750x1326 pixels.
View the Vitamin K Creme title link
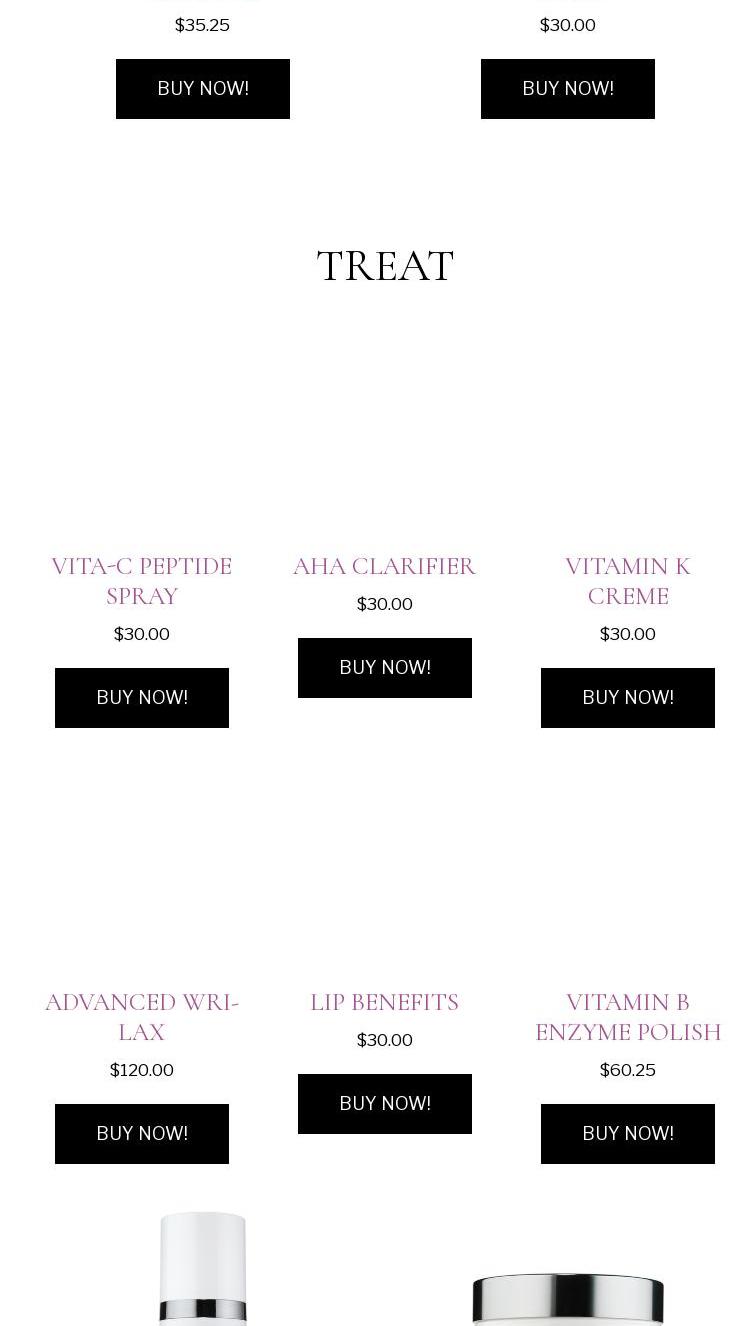coord(627,581)
